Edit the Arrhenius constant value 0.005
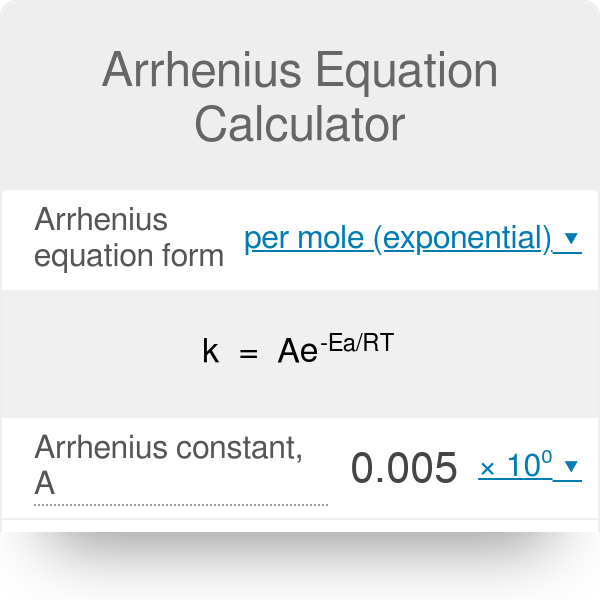600x600 pixels. click(x=404, y=468)
